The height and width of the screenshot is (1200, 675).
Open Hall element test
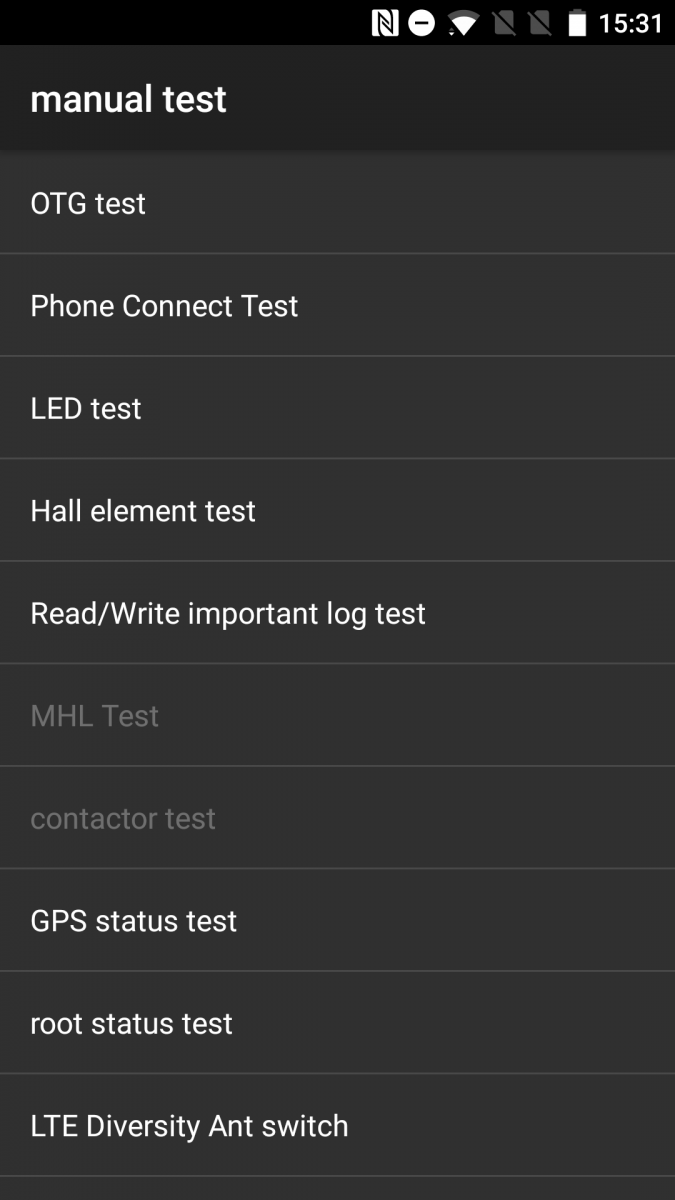(337, 510)
